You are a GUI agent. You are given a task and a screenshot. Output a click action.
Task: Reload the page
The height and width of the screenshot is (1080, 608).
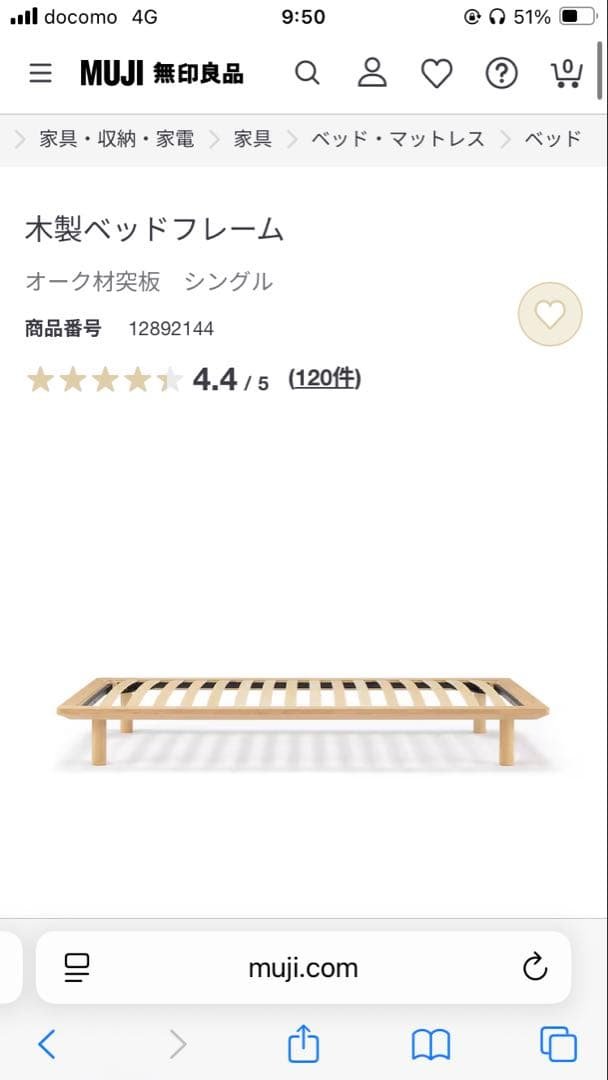point(535,967)
